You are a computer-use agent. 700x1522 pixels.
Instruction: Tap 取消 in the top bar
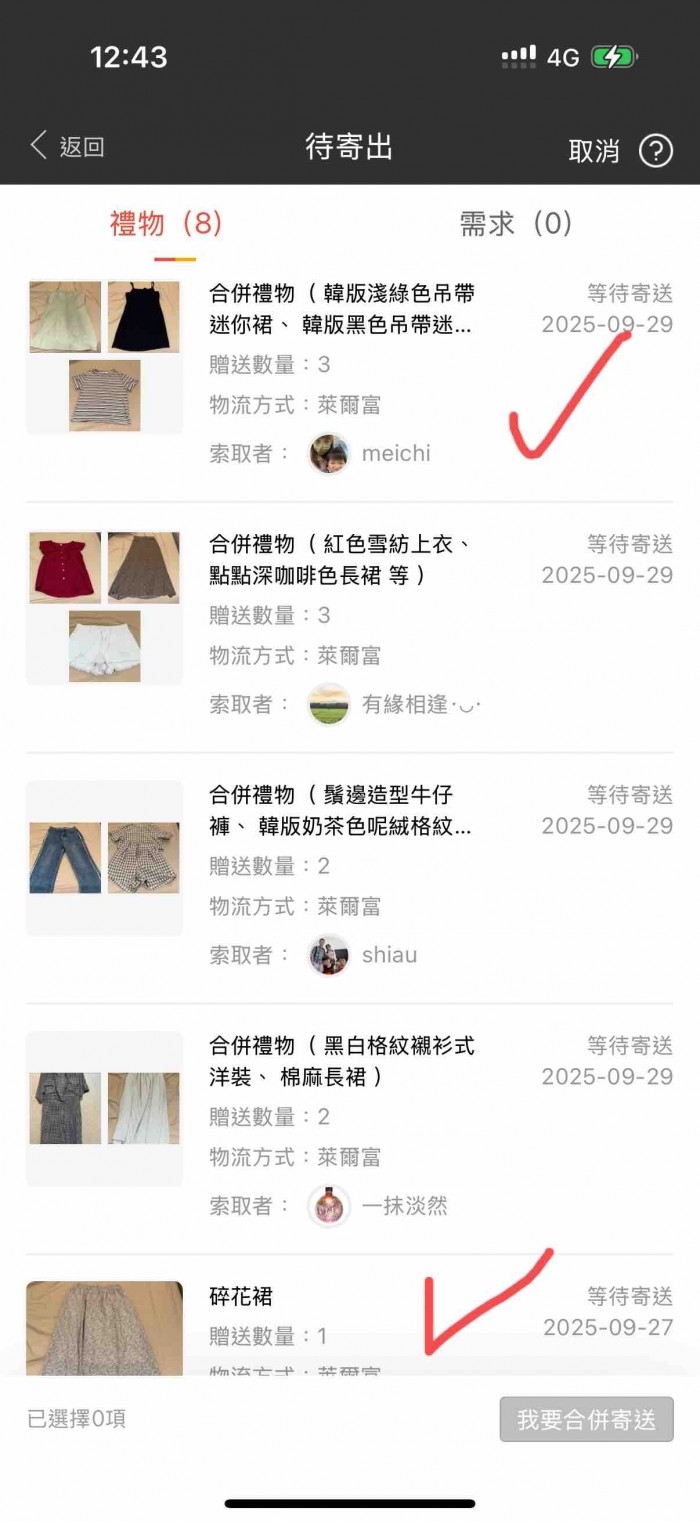click(594, 151)
